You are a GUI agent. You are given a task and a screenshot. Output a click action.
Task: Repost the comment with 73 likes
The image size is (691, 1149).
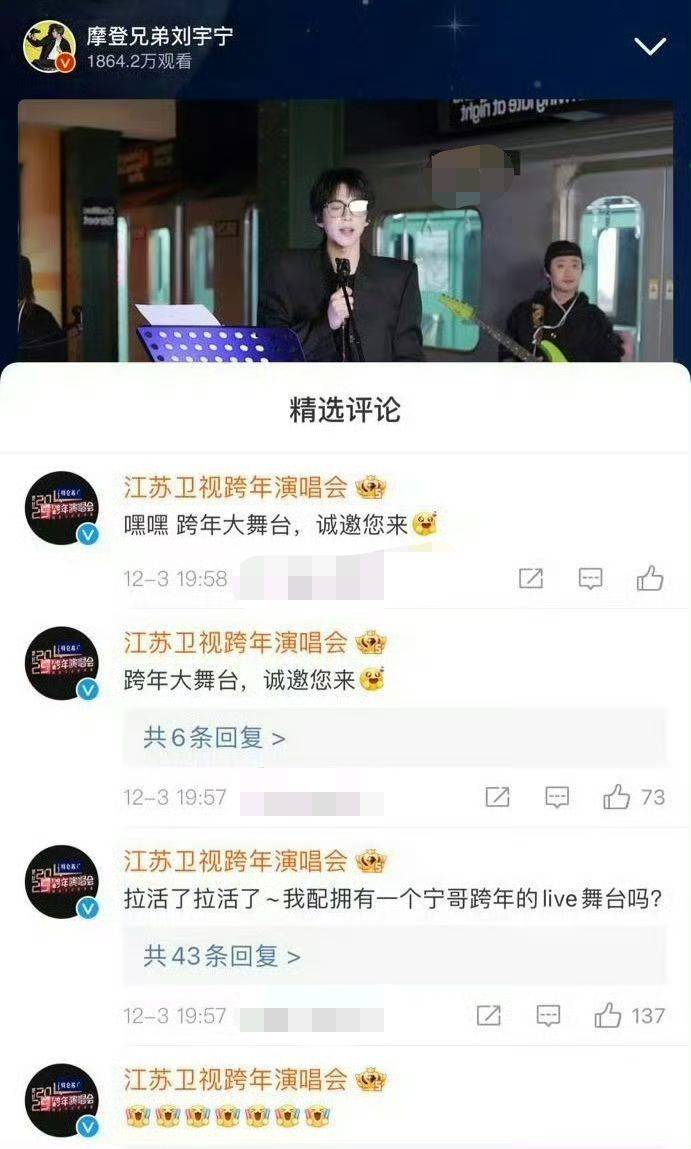[x=497, y=797]
